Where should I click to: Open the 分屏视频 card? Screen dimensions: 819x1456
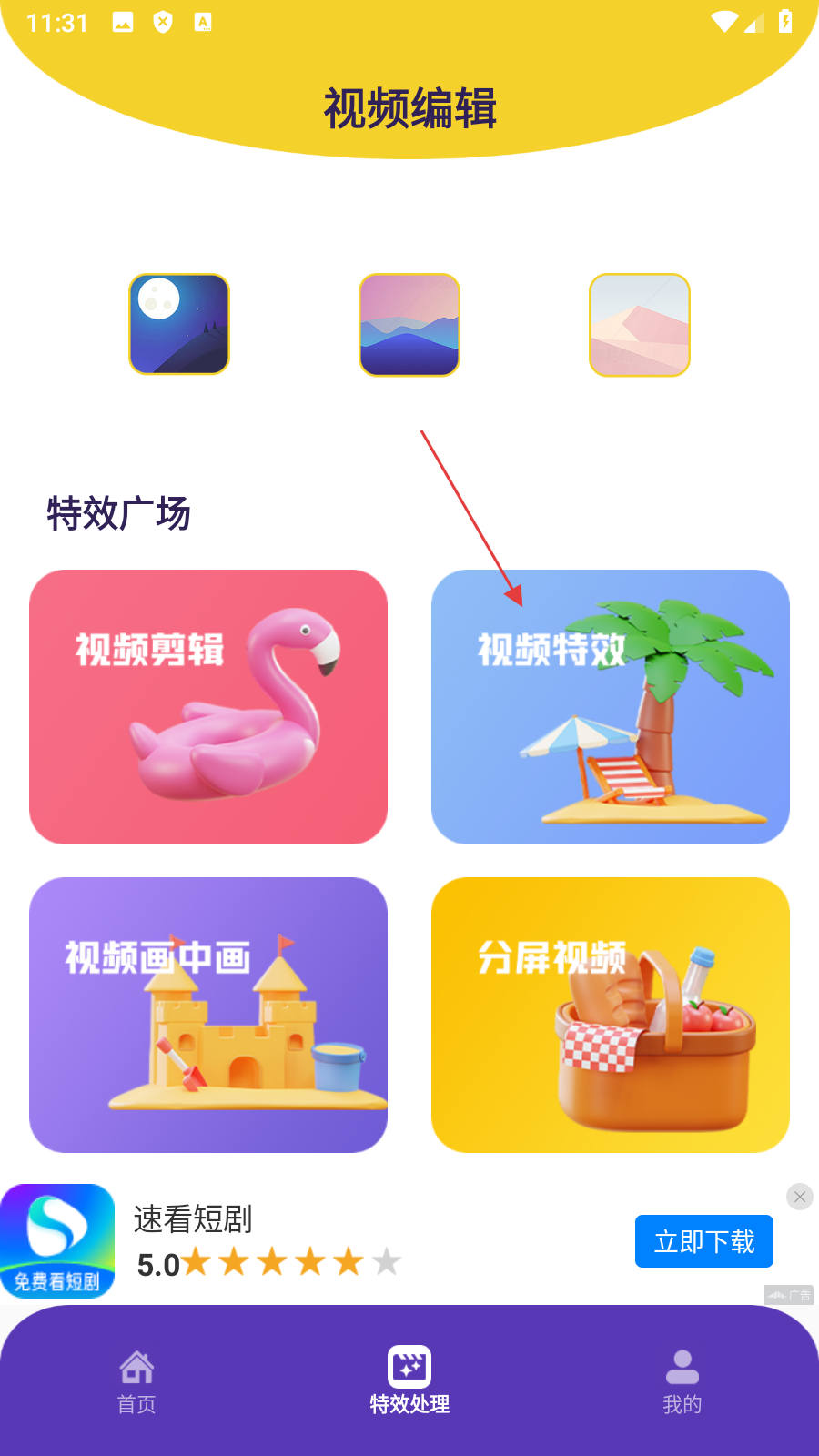tap(610, 1015)
